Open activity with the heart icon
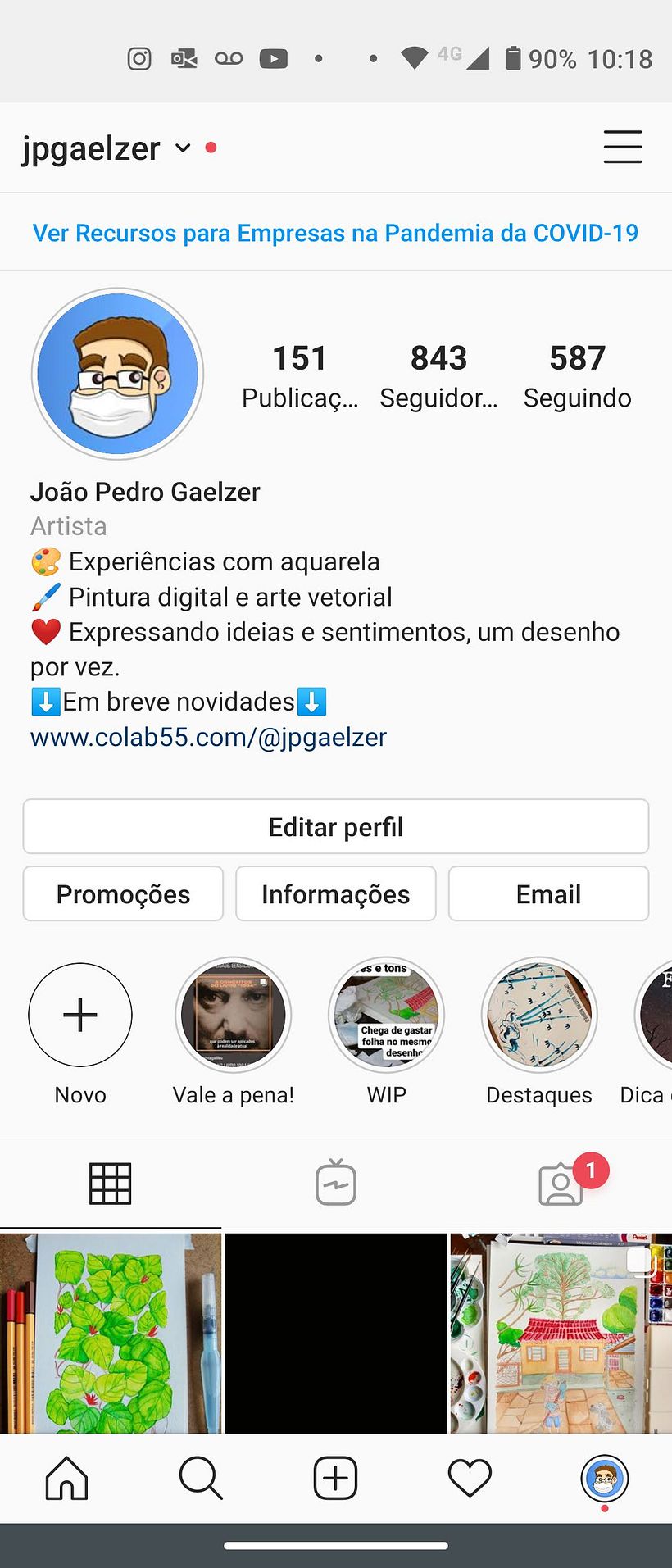The image size is (672, 1568). pyautogui.click(x=470, y=1478)
